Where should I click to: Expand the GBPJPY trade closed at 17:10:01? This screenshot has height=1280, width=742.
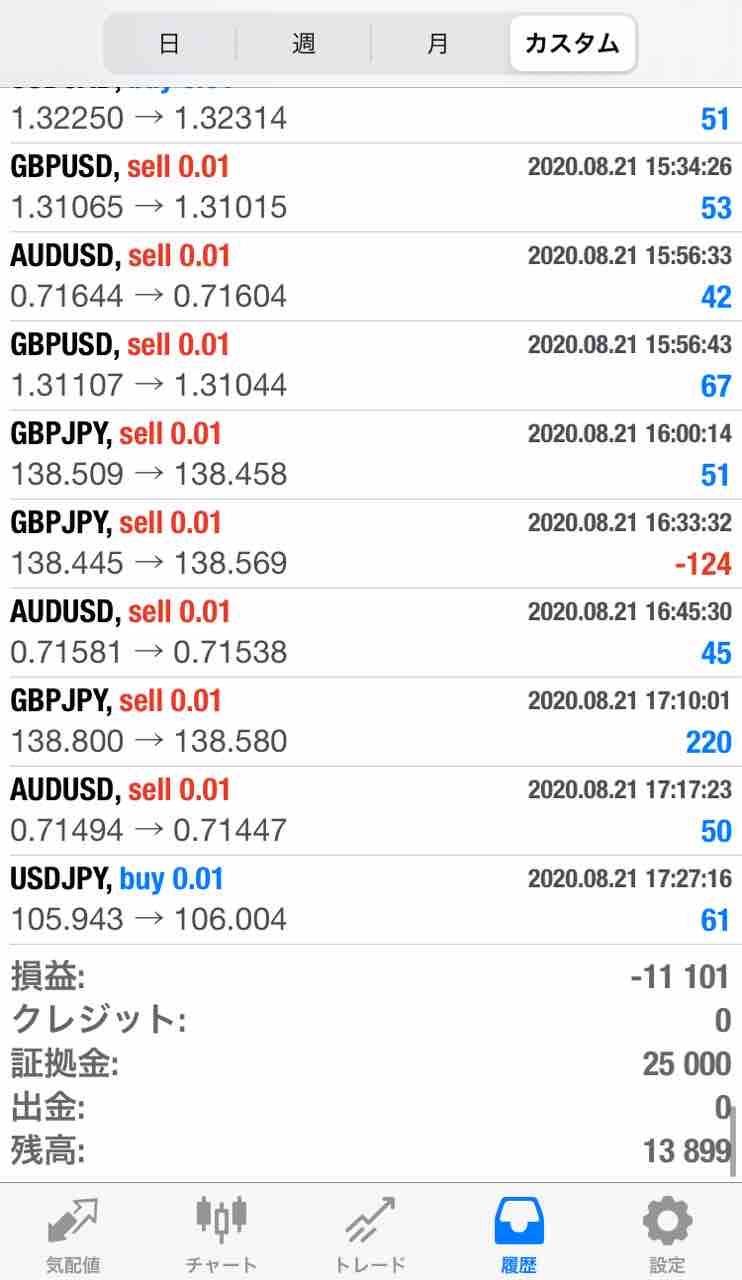(x=371, y=721)
